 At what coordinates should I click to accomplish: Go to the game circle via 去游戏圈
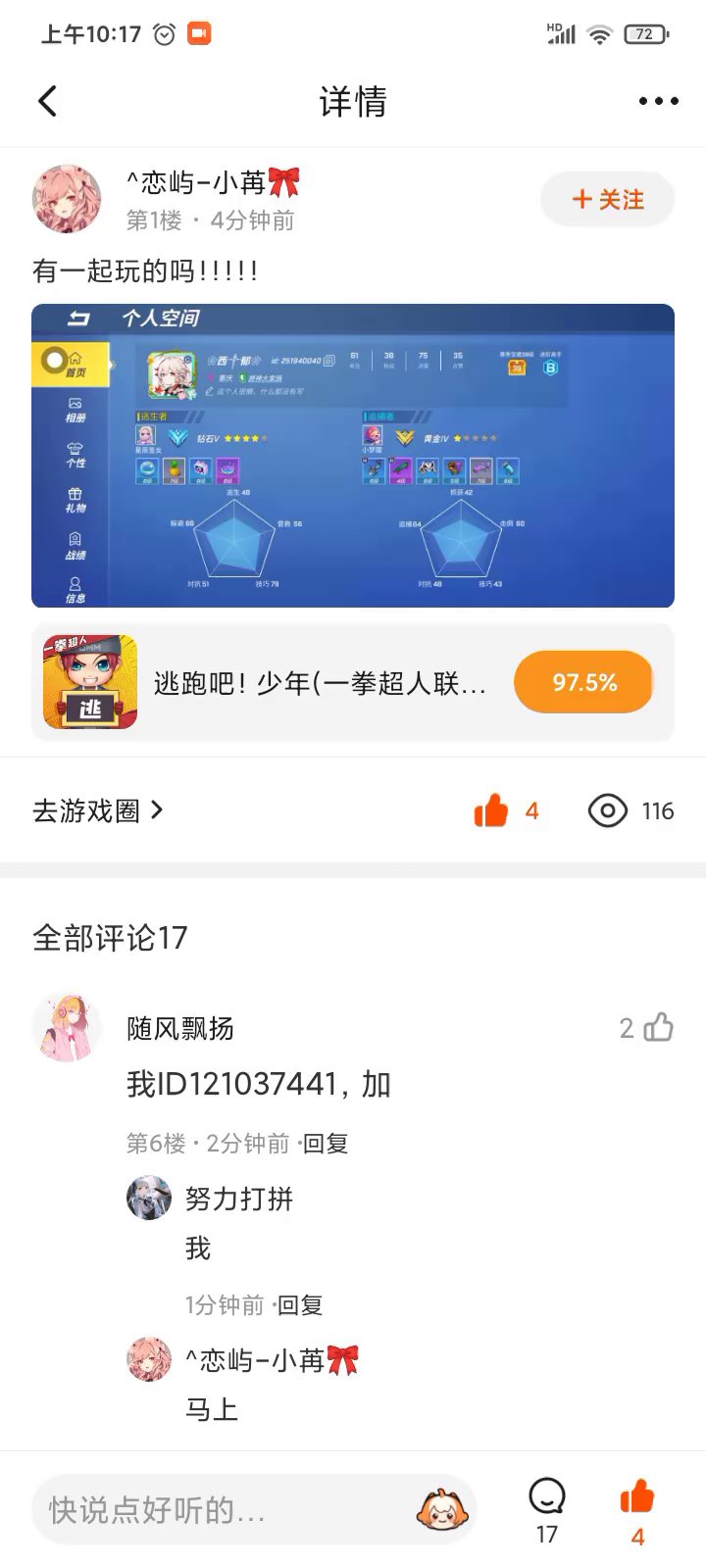(x=98, y=811)
